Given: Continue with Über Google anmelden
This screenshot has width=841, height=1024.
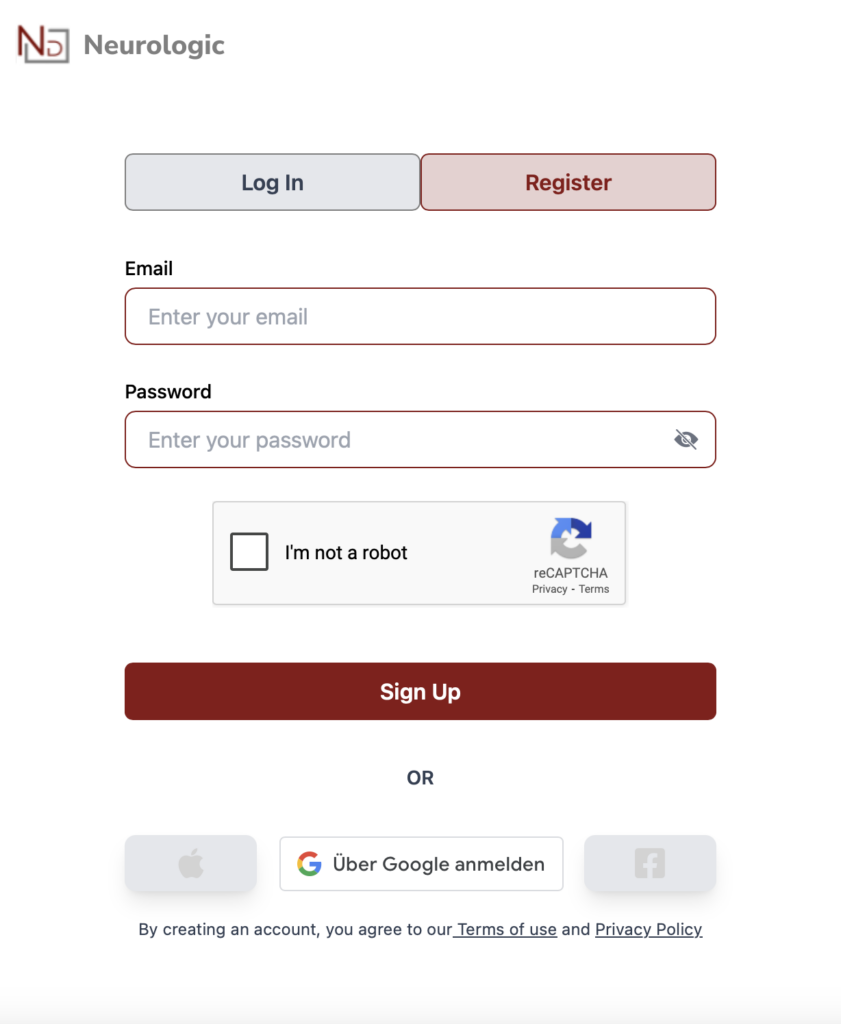Looking at the screenshot, I should (421, 864).
